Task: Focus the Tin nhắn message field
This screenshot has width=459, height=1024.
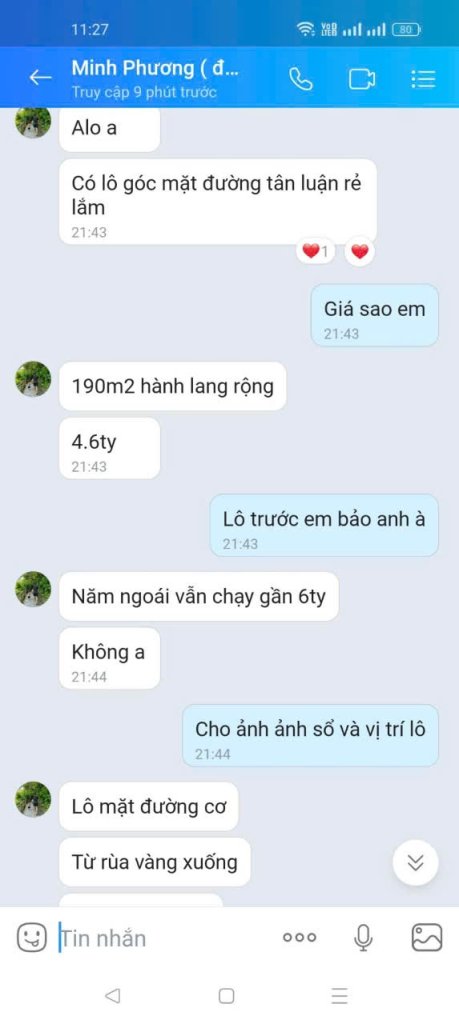Action: (163, 938)
